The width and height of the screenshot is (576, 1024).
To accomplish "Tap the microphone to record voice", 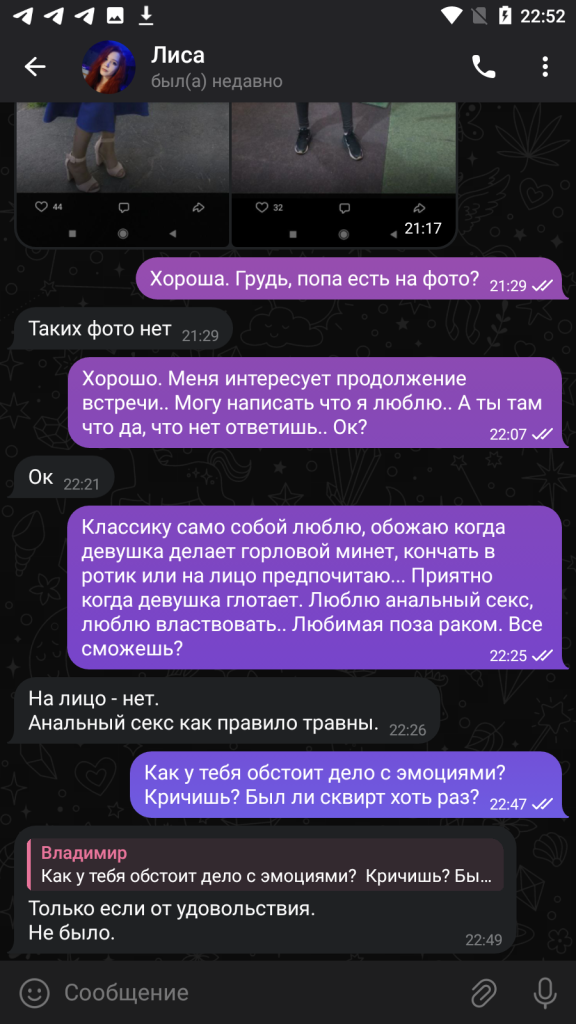I will (545, 993).
